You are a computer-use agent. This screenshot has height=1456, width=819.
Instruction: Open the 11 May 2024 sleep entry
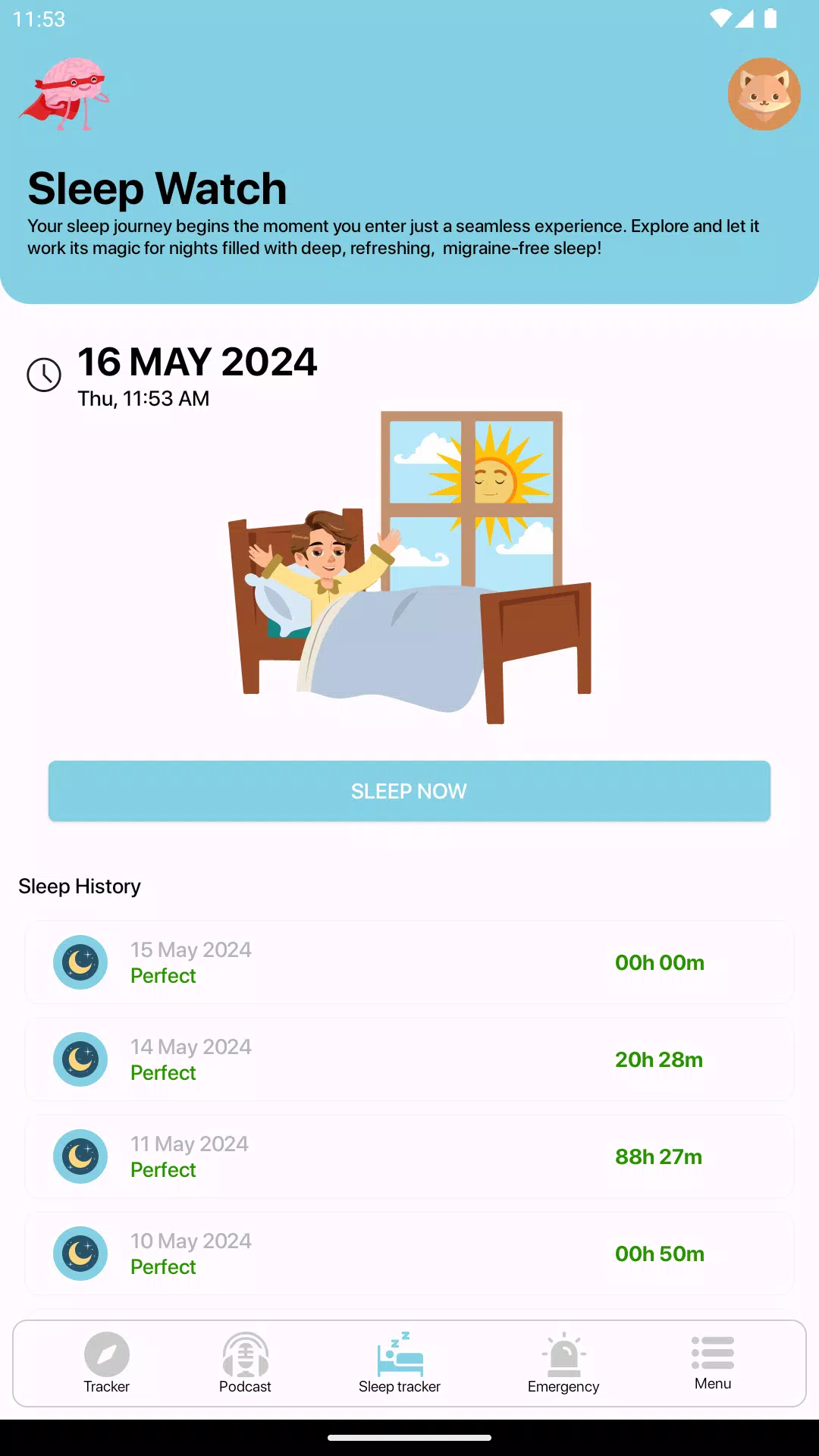tap(409, 1156)
